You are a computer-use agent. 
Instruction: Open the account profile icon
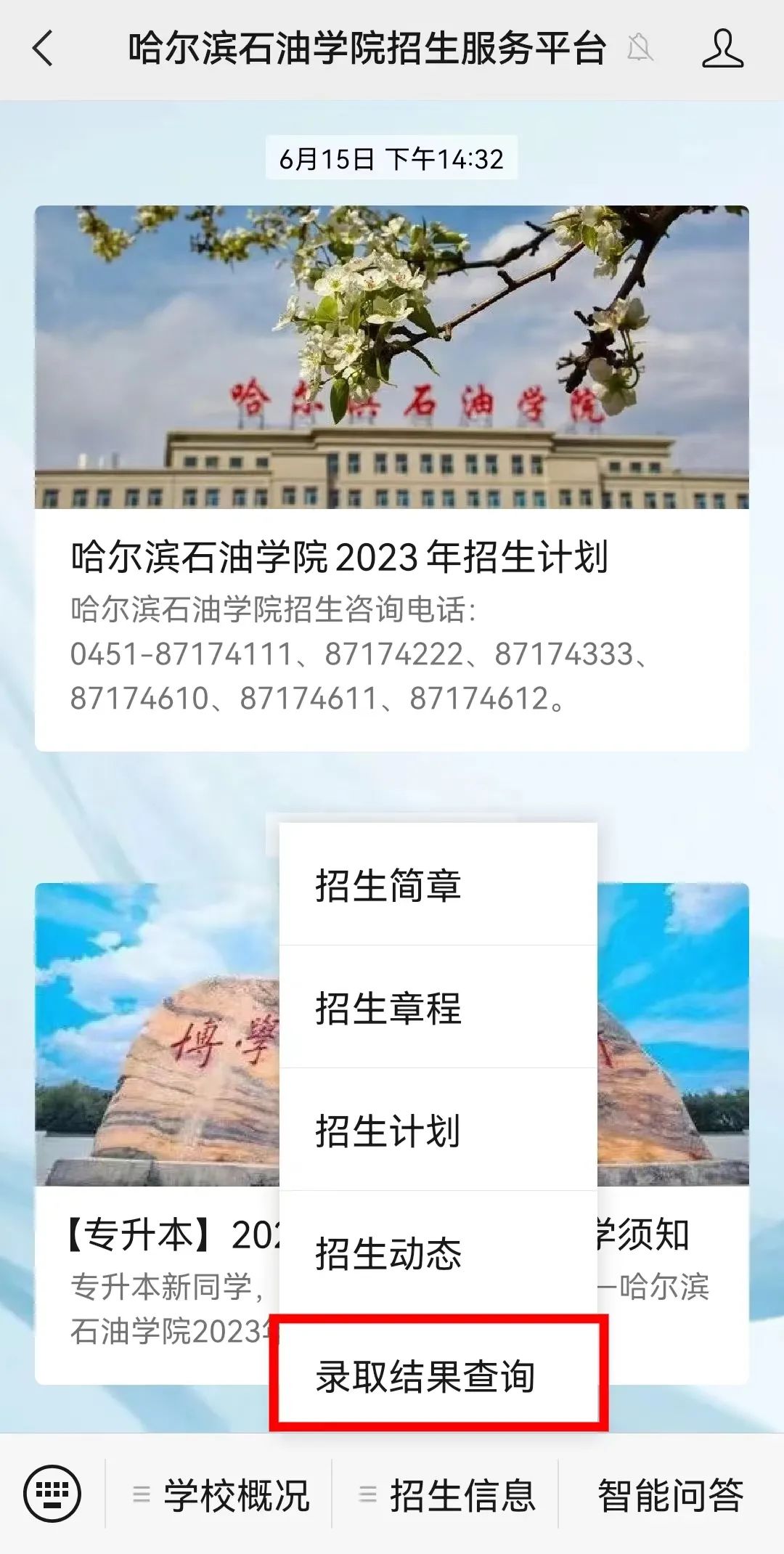tap(722, 49)
